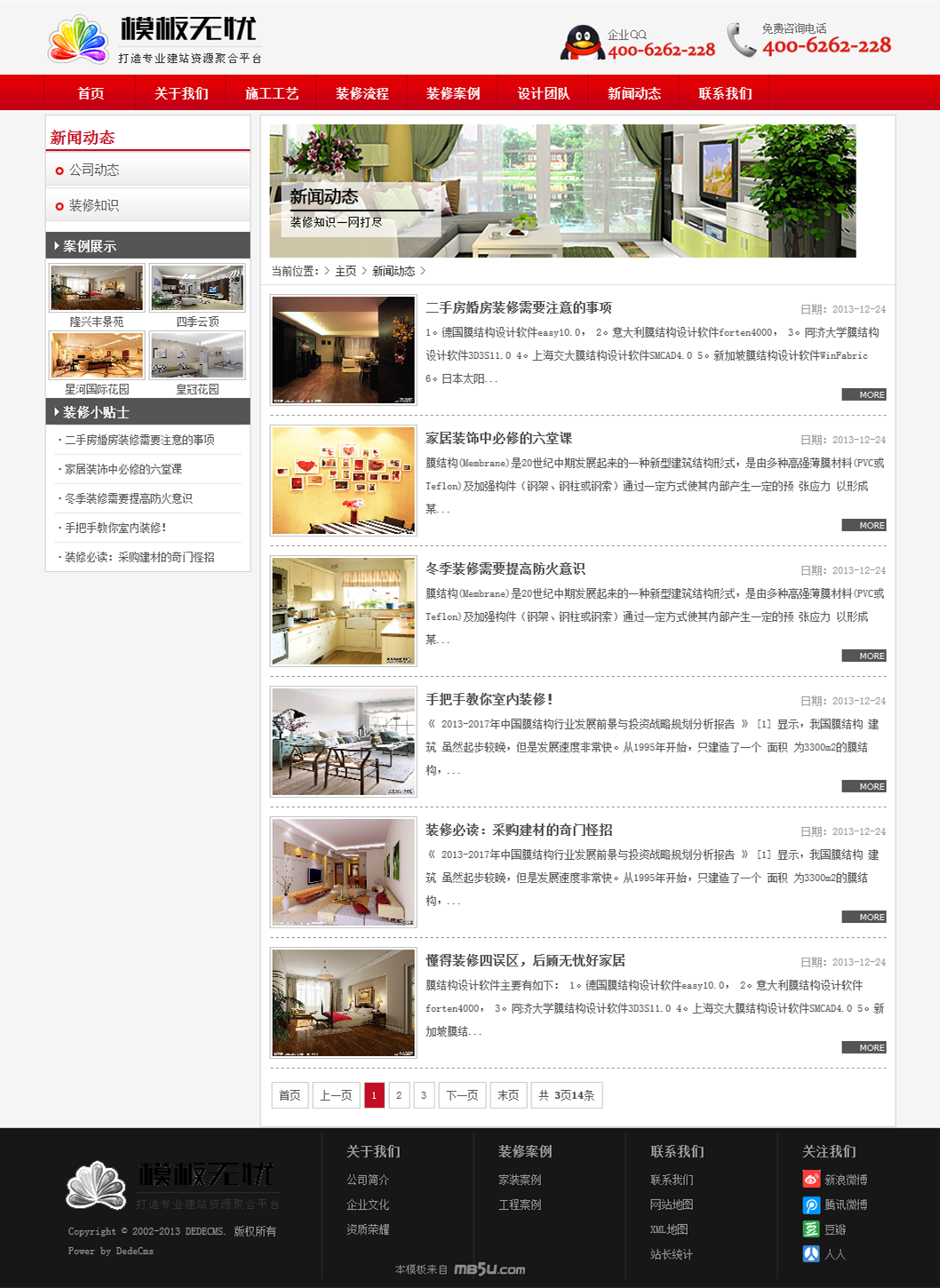This screenshot has height=1288, width=940.
Task: Open the 隆兴丰景苑 case thumbnail
Action: point(97,288)
